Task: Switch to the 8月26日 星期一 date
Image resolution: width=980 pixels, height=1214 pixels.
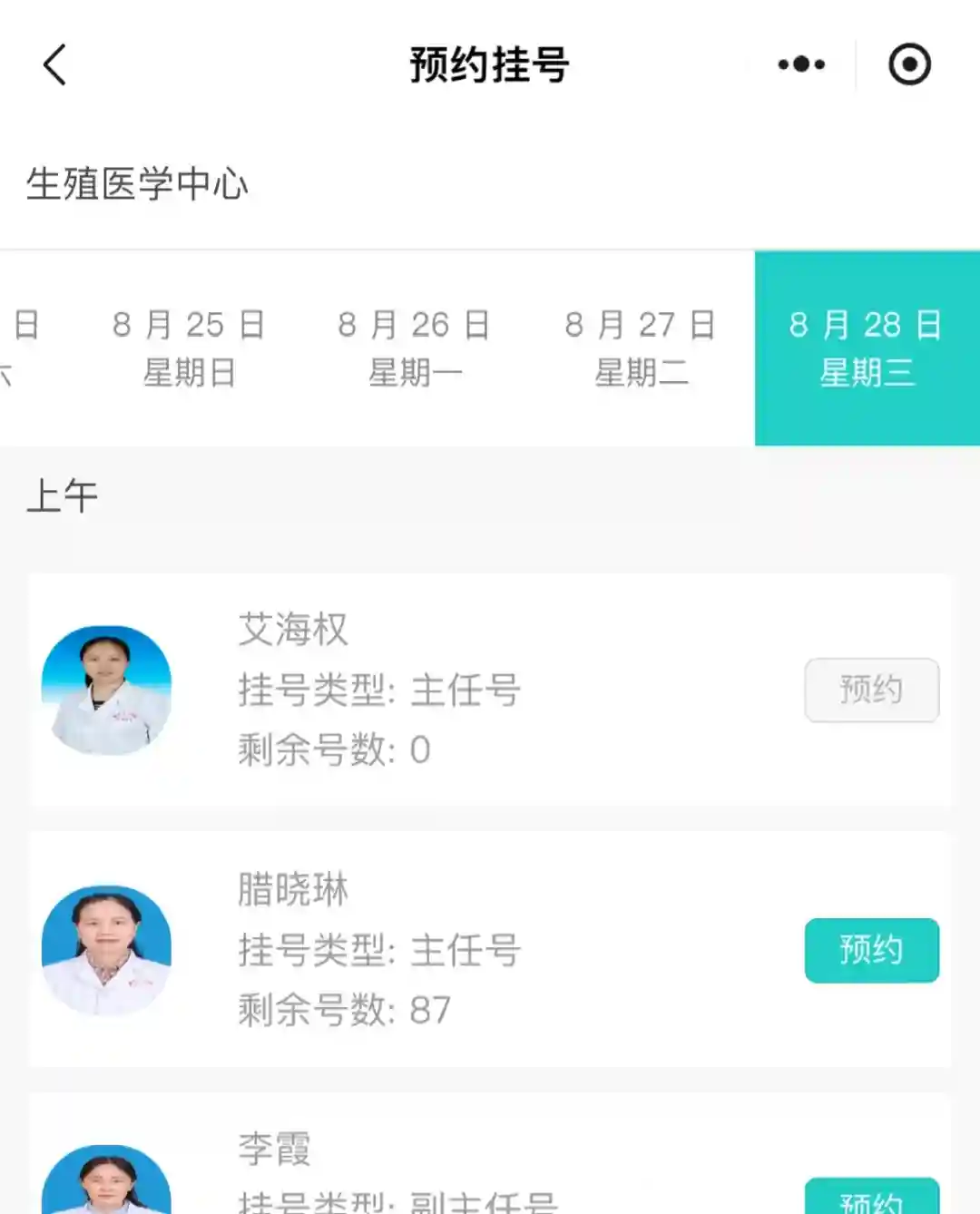Action: (x=415, y=348)
